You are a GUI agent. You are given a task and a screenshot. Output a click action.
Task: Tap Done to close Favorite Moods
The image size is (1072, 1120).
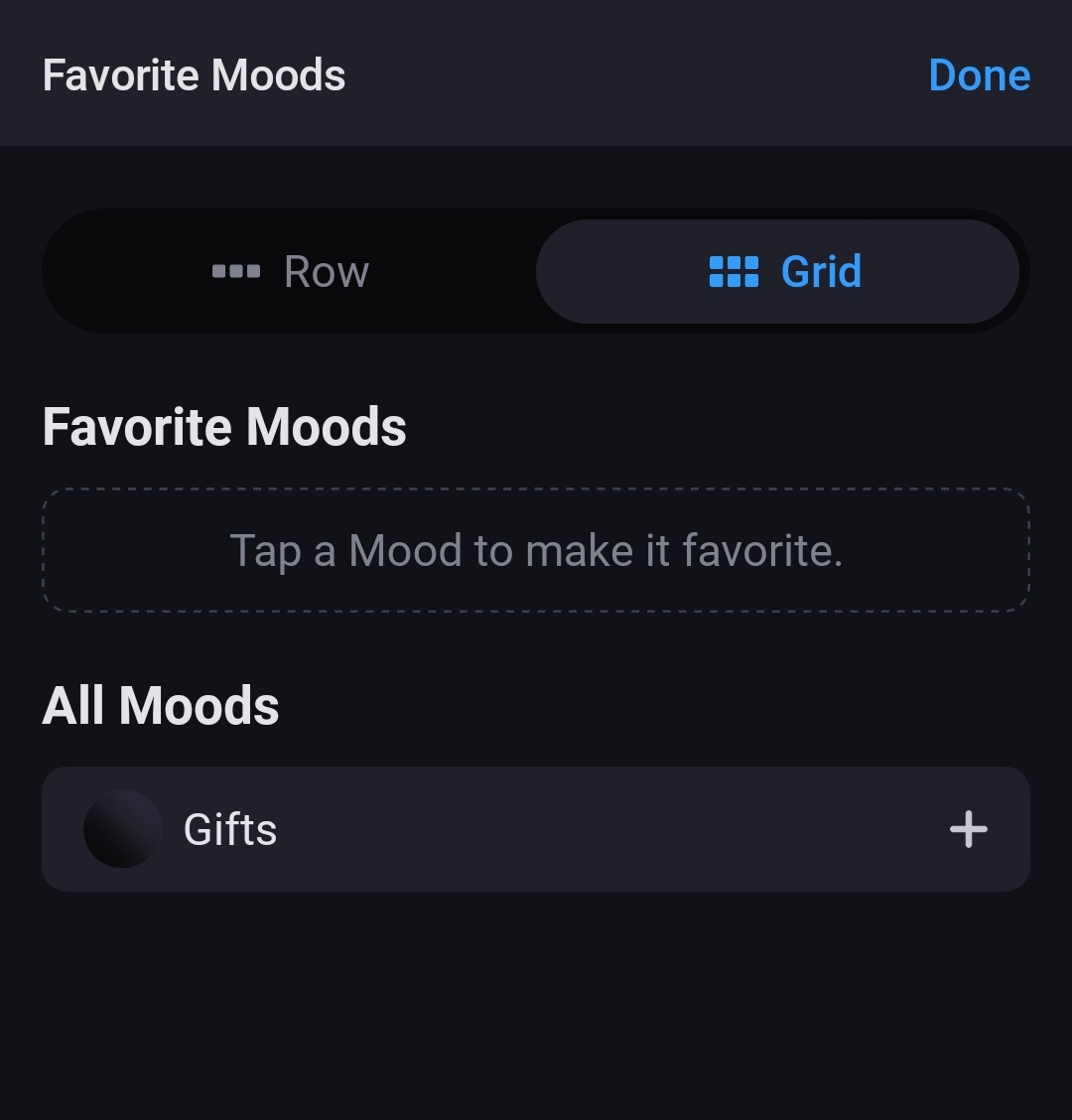pyautogui.click(x=979, y=75)
